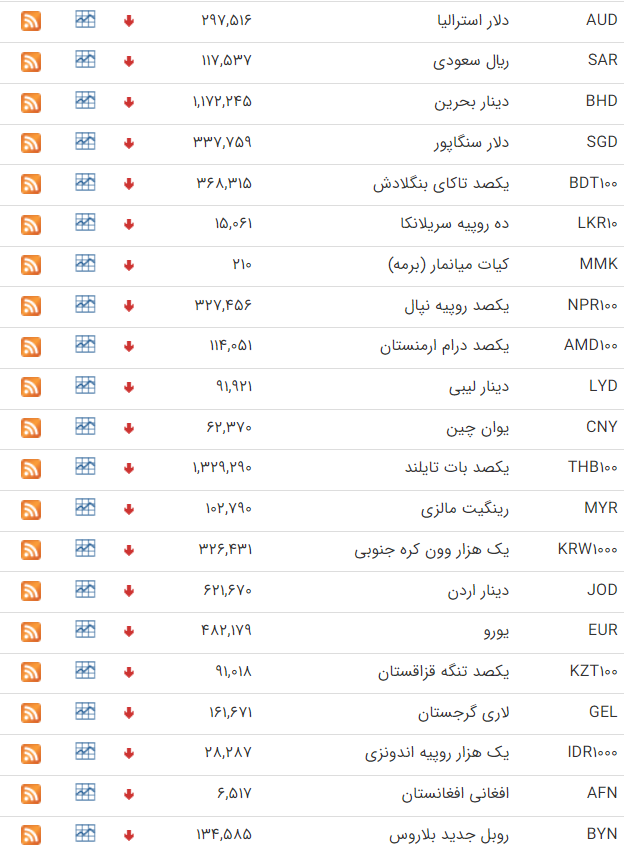
Task: Open RSS feed for KRW1000 row
Action: tap(31, 550)
